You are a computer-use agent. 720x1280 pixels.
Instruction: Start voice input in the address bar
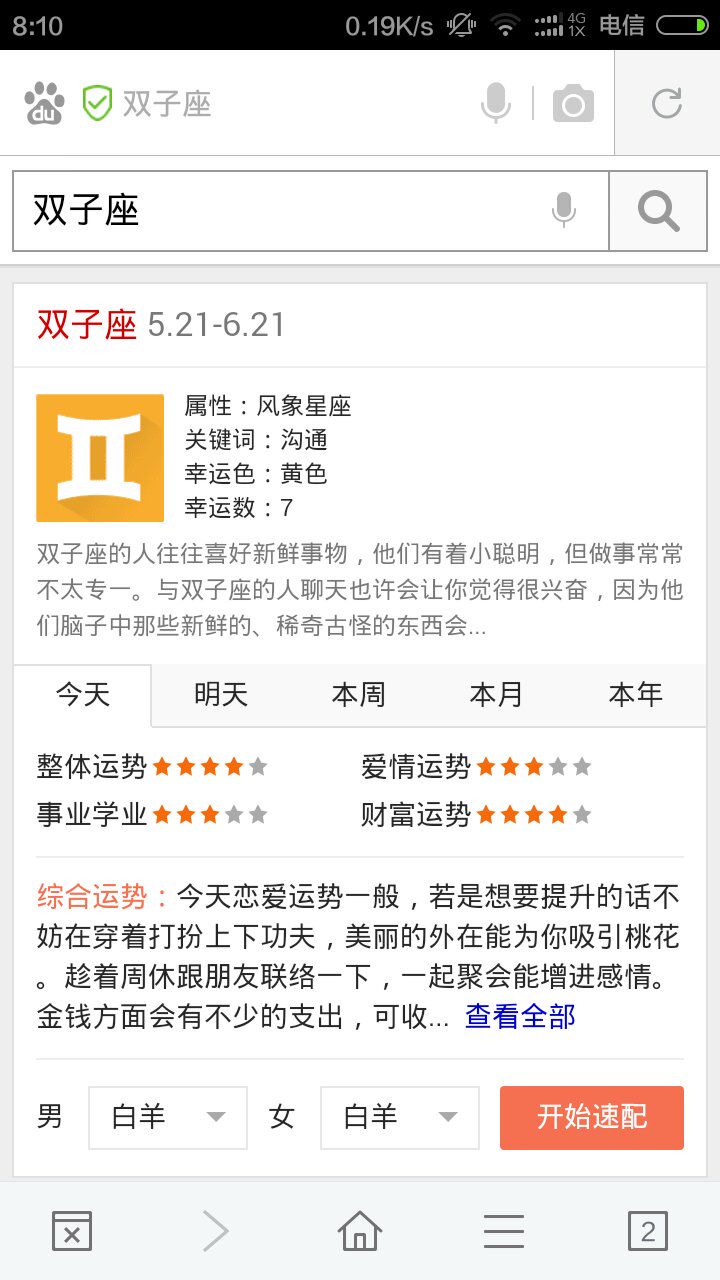tap(495, 103)
